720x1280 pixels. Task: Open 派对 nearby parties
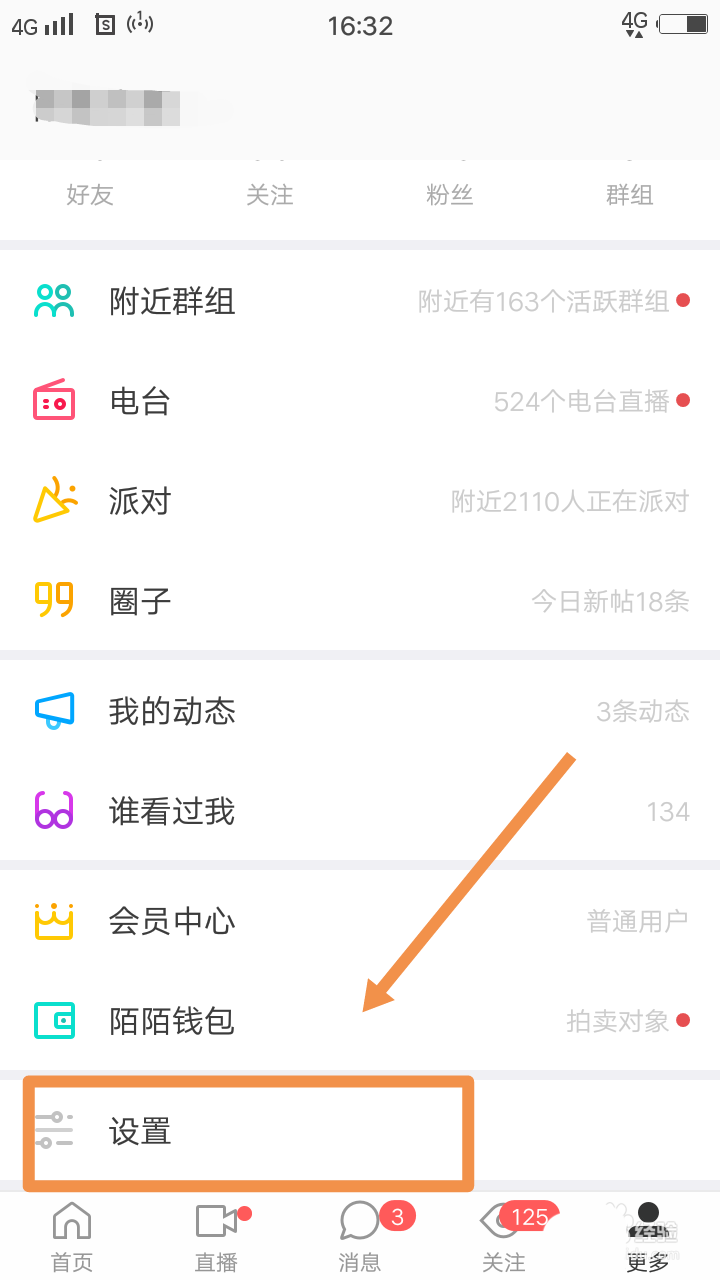point(360,501)
